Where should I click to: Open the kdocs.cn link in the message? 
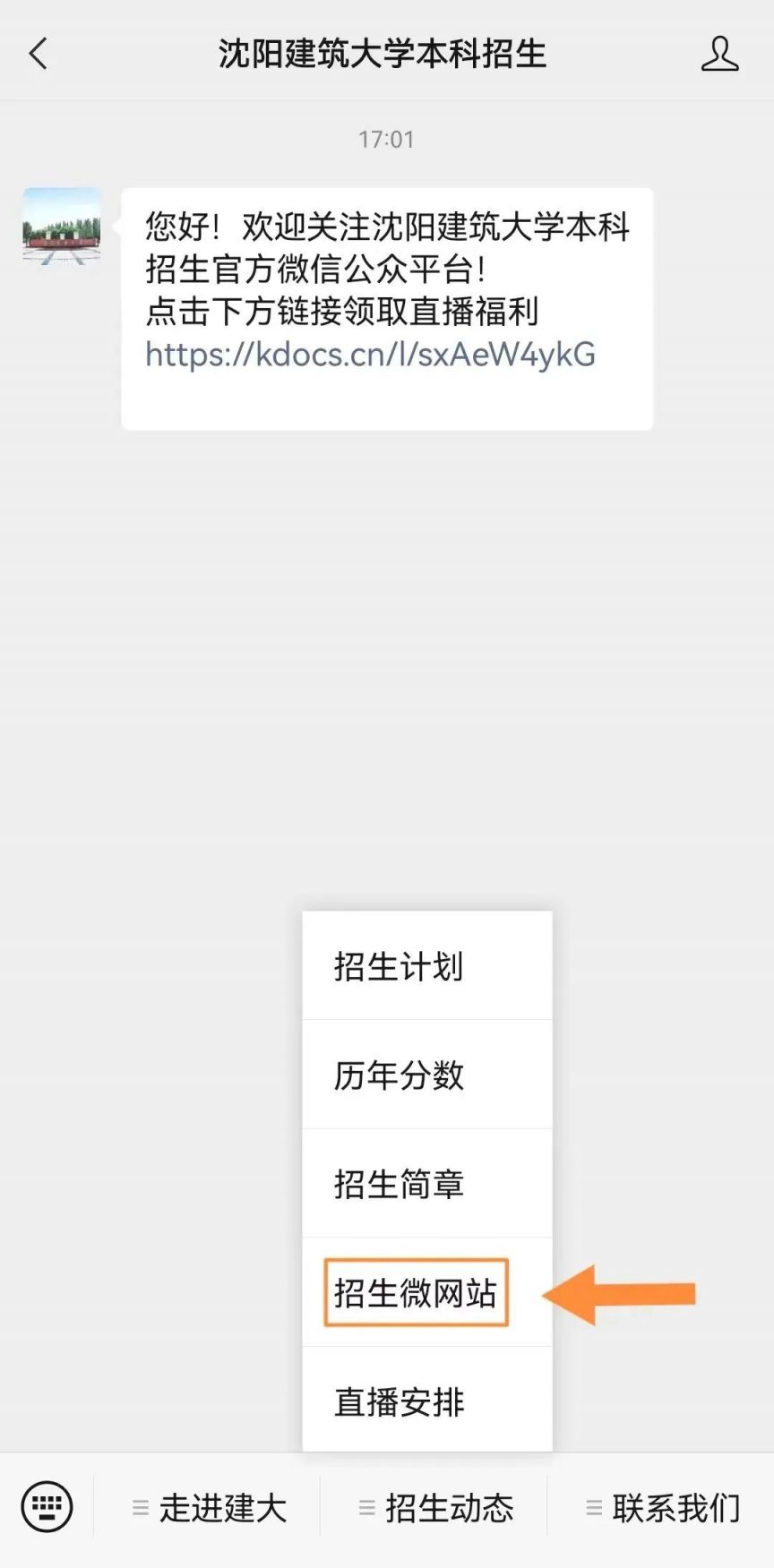point(370,355)
